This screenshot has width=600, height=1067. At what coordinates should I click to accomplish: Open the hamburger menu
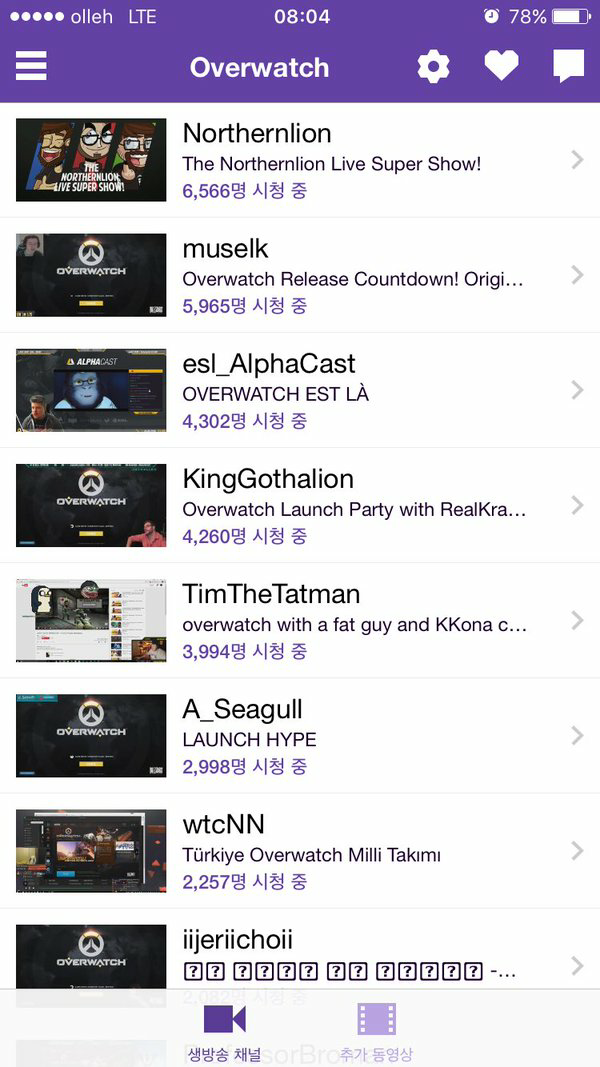(x=31, y=66)
